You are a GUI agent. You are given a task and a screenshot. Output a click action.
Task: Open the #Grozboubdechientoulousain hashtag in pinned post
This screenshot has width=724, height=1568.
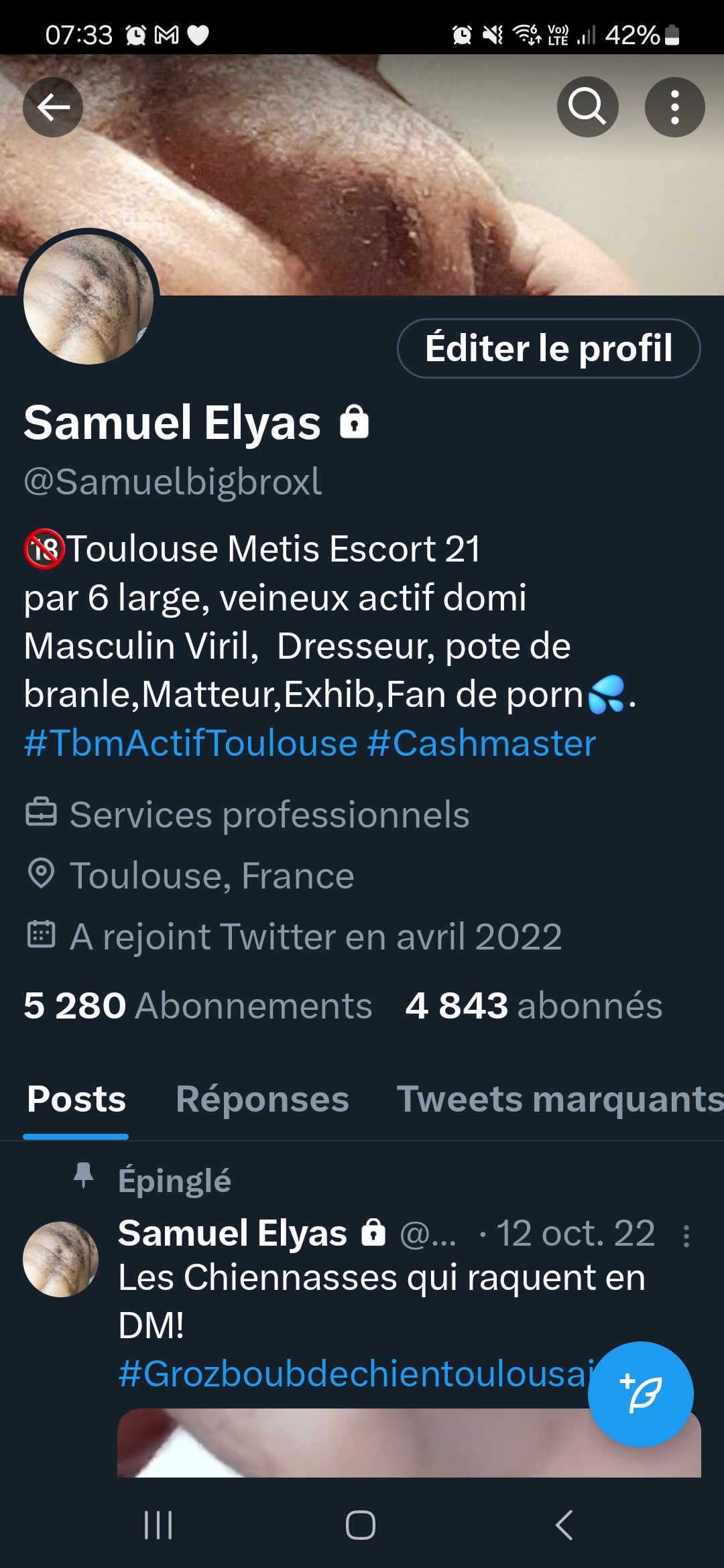click(355, 1373)
